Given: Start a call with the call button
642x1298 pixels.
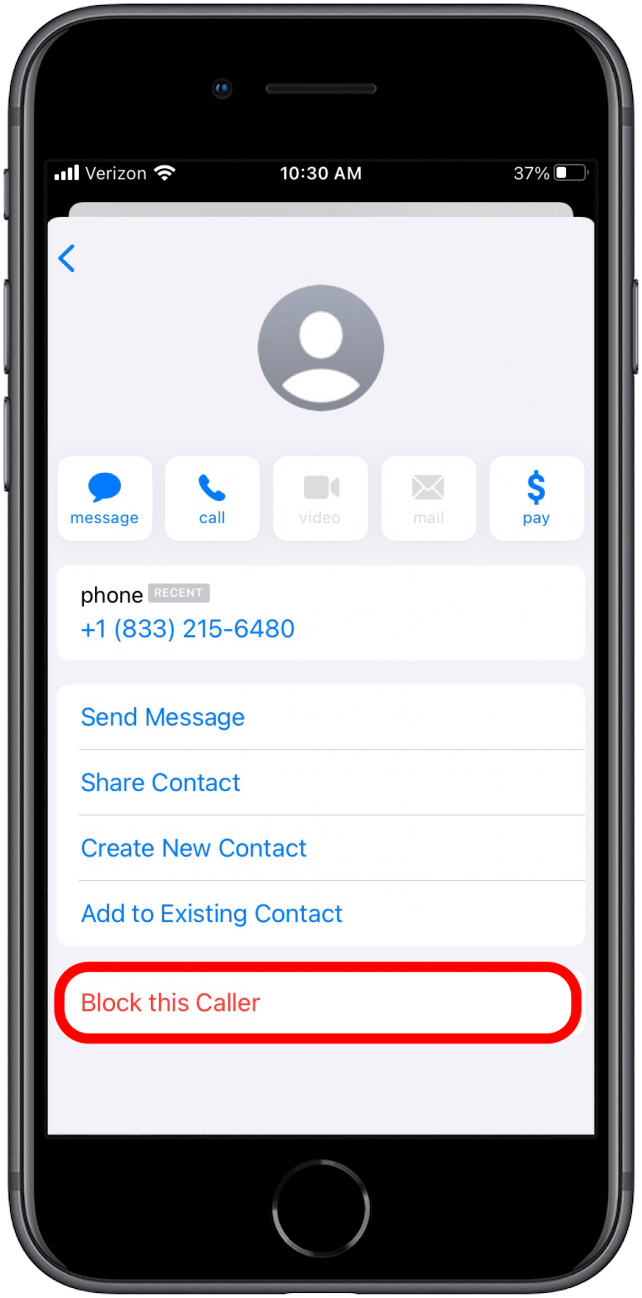Looking at the screenshot, I should tap(212, 499).
